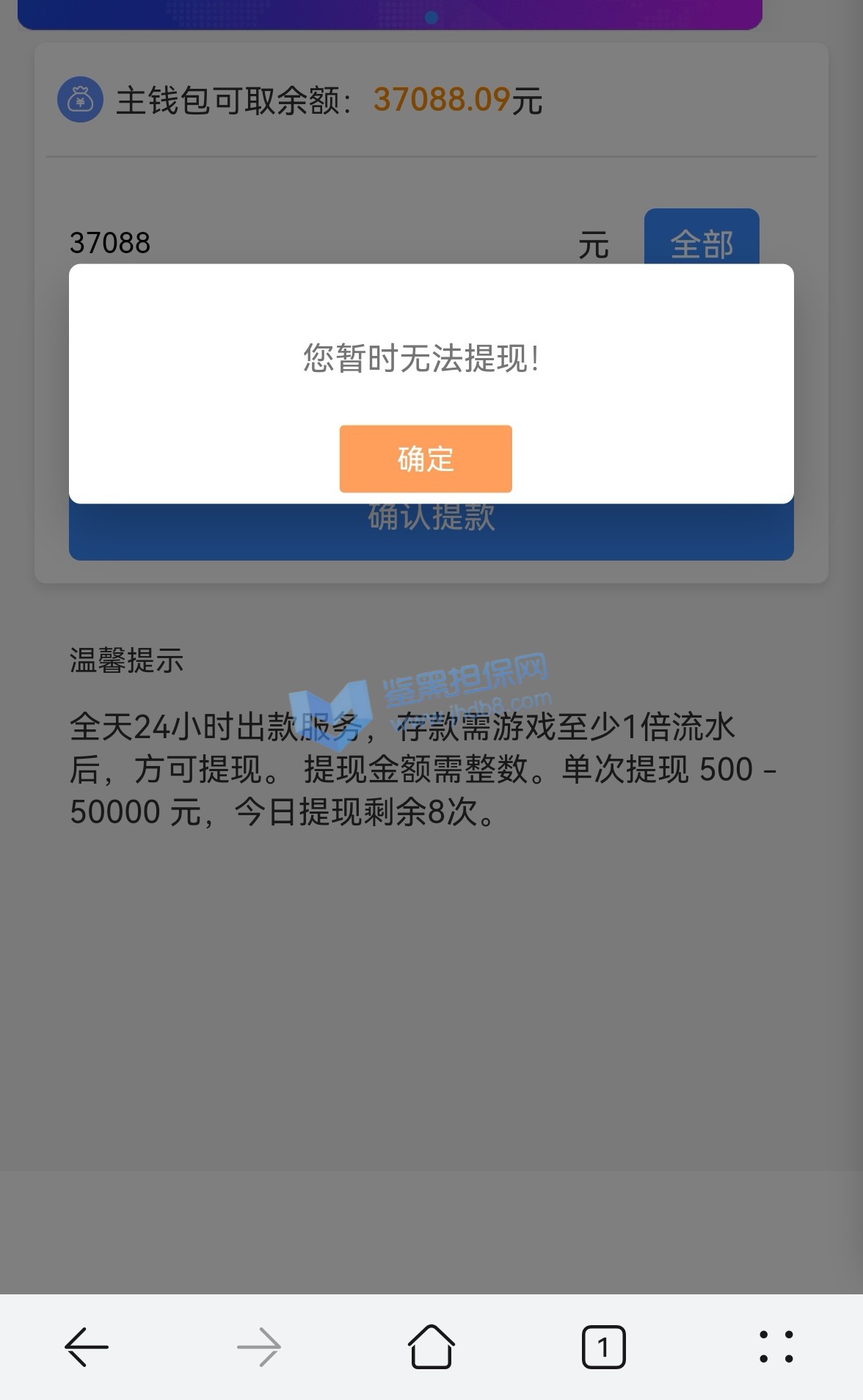Open the browser tabs switcher
The height and width of the screenshot is (1400, 863).
(x=603, y=1347)
